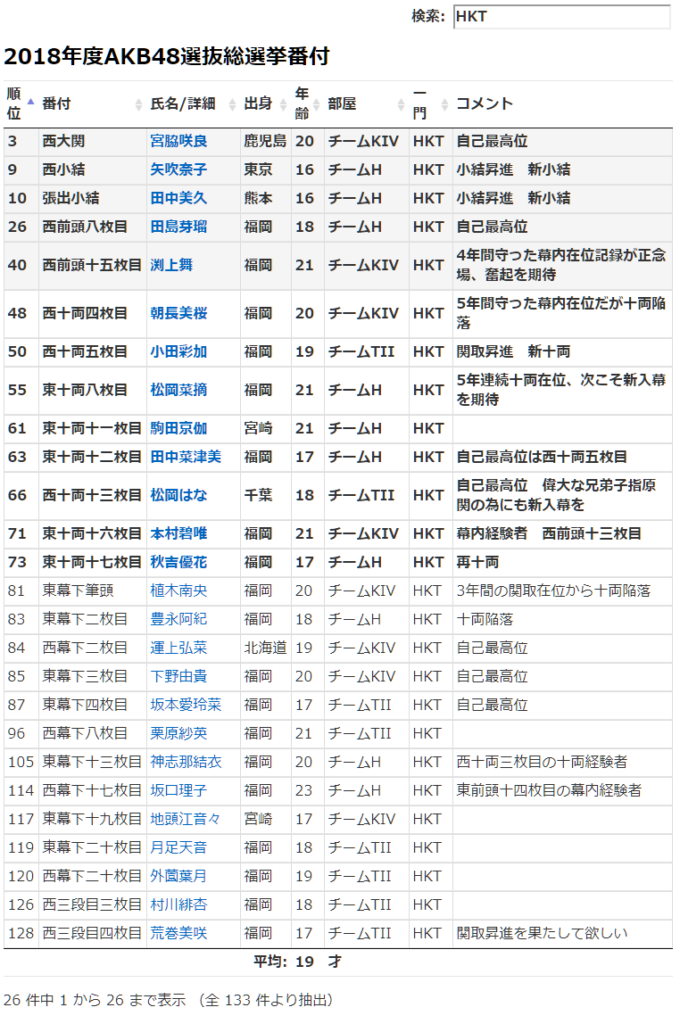
Task: Tap the 検索 search field
Action: point(560,17)
